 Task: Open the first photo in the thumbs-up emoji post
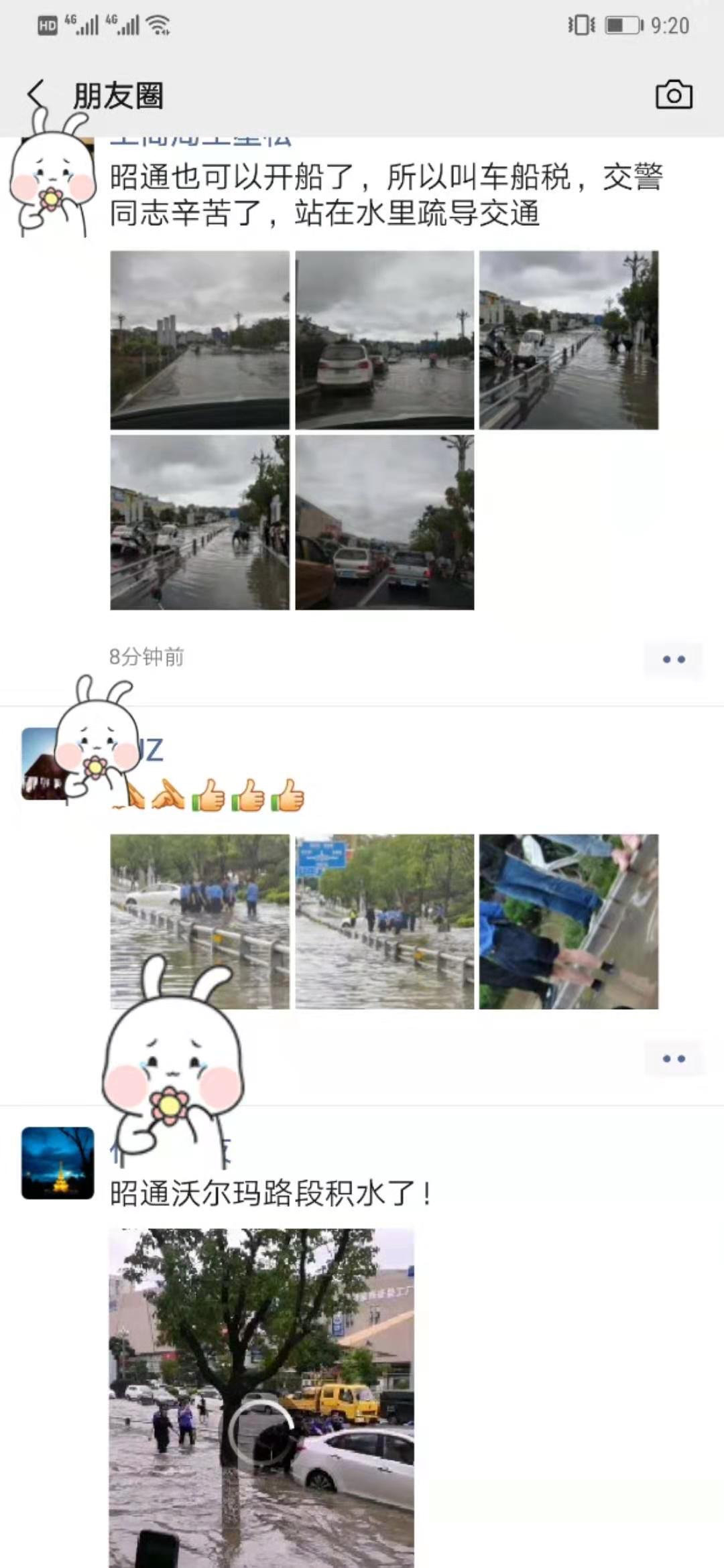click(x=200, y=921)
